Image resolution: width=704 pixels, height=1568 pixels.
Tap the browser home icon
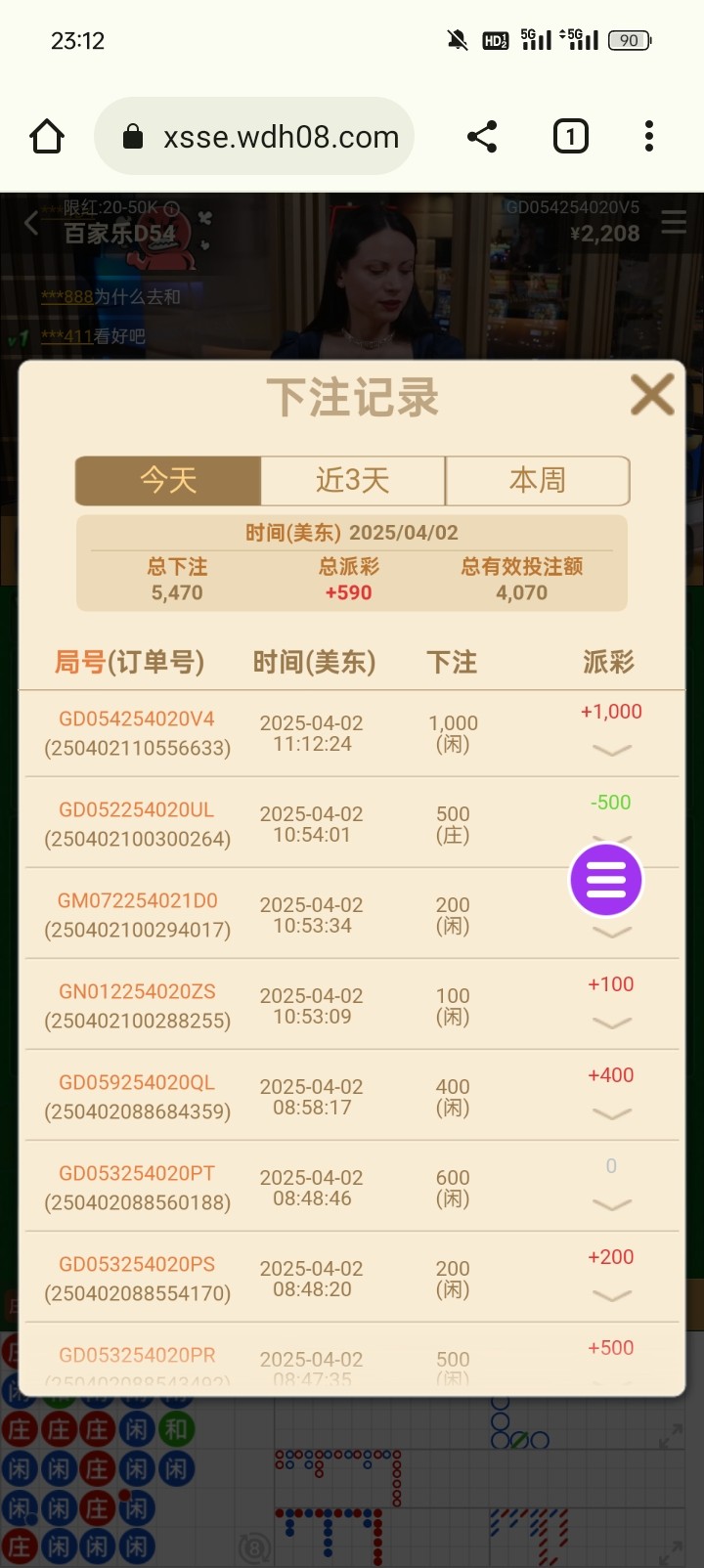(x=47, y=136)
